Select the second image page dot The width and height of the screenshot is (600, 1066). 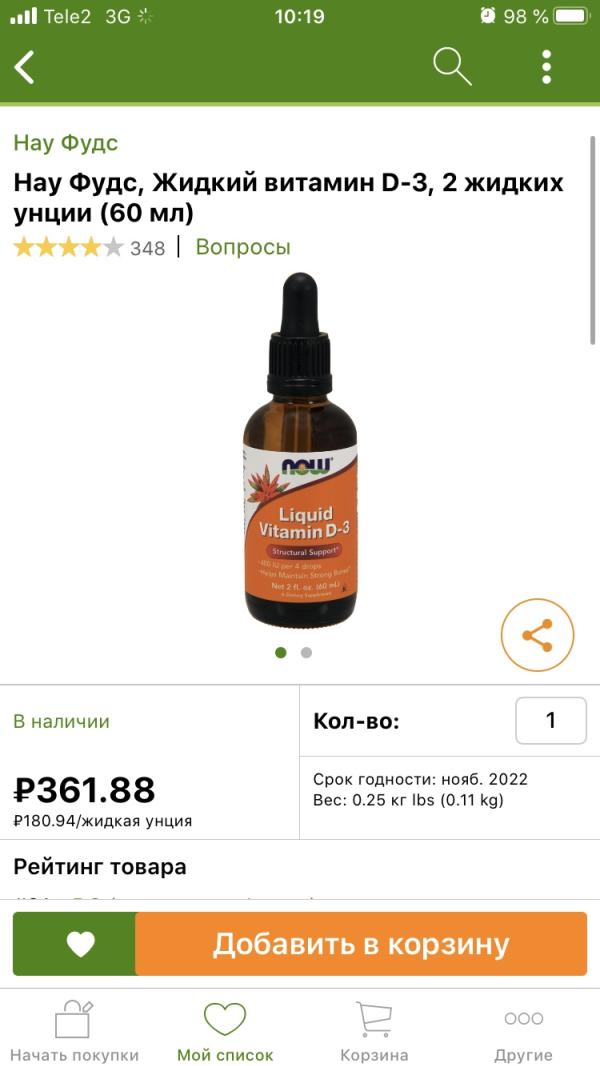(x=306, y=653)
